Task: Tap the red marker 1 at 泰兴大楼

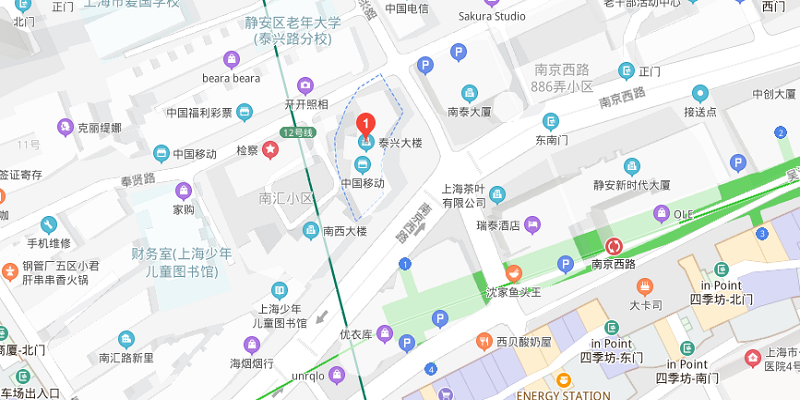Action: 366,125
